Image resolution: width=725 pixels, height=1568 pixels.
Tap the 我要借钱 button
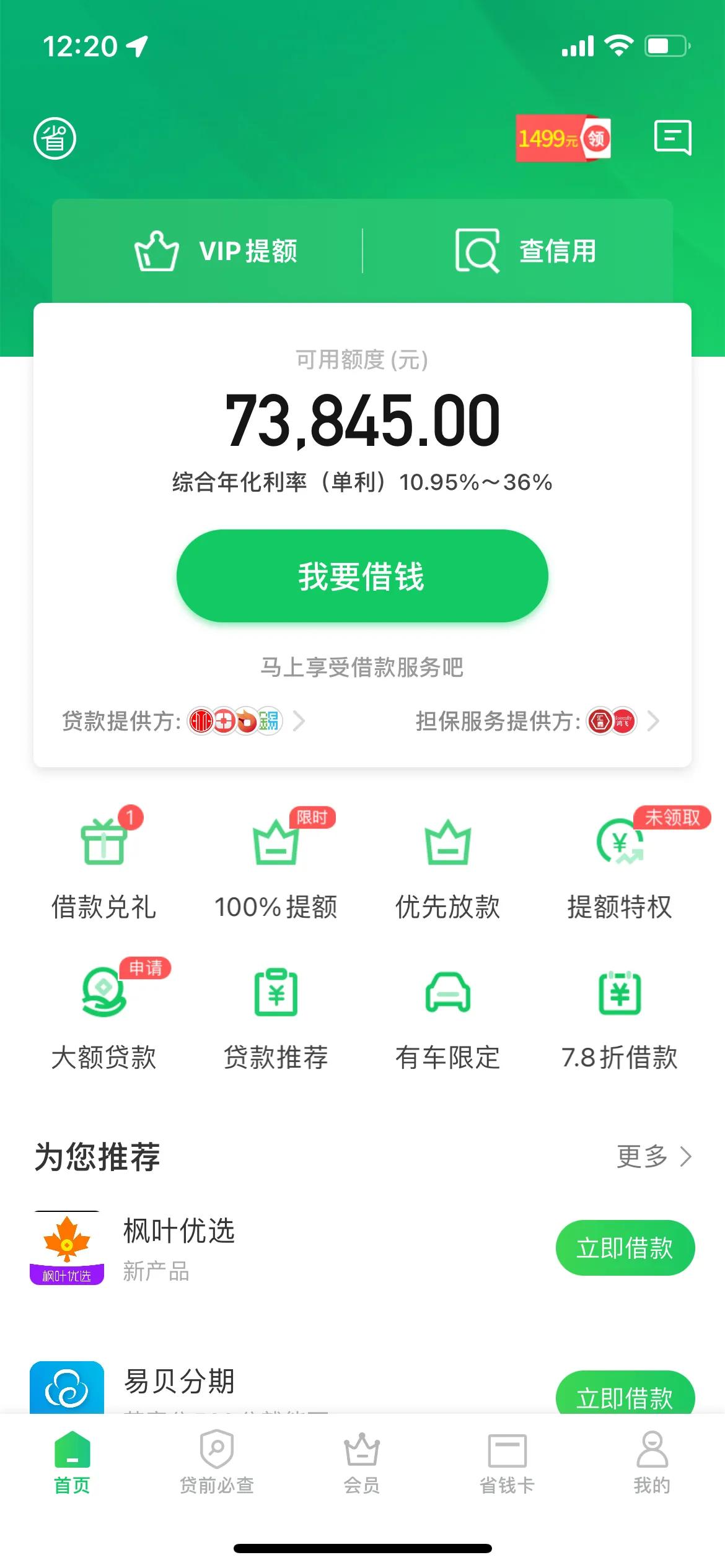tap(362, 576)
